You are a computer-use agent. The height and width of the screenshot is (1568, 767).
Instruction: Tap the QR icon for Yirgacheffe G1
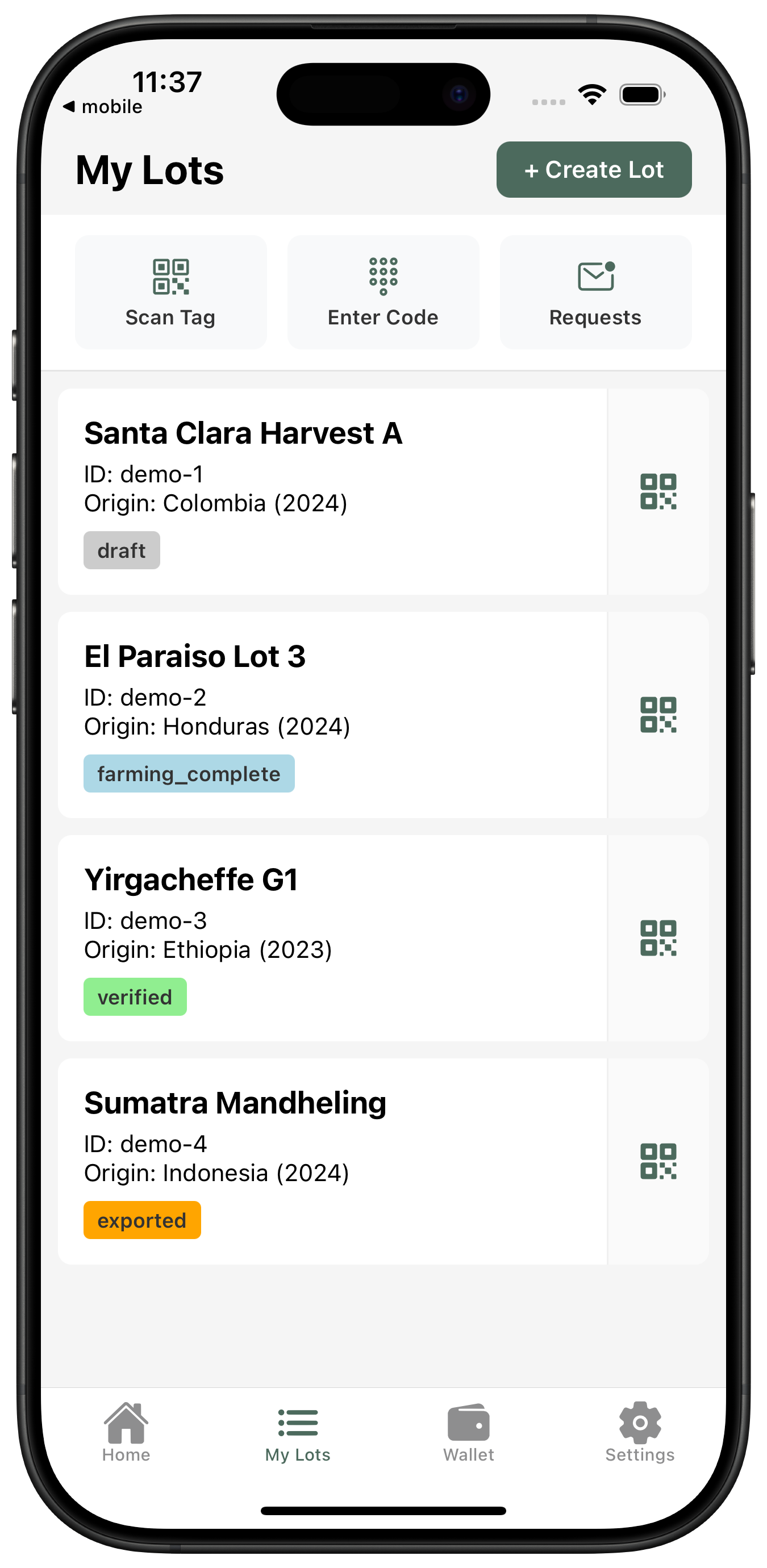(x=658, y=938)
